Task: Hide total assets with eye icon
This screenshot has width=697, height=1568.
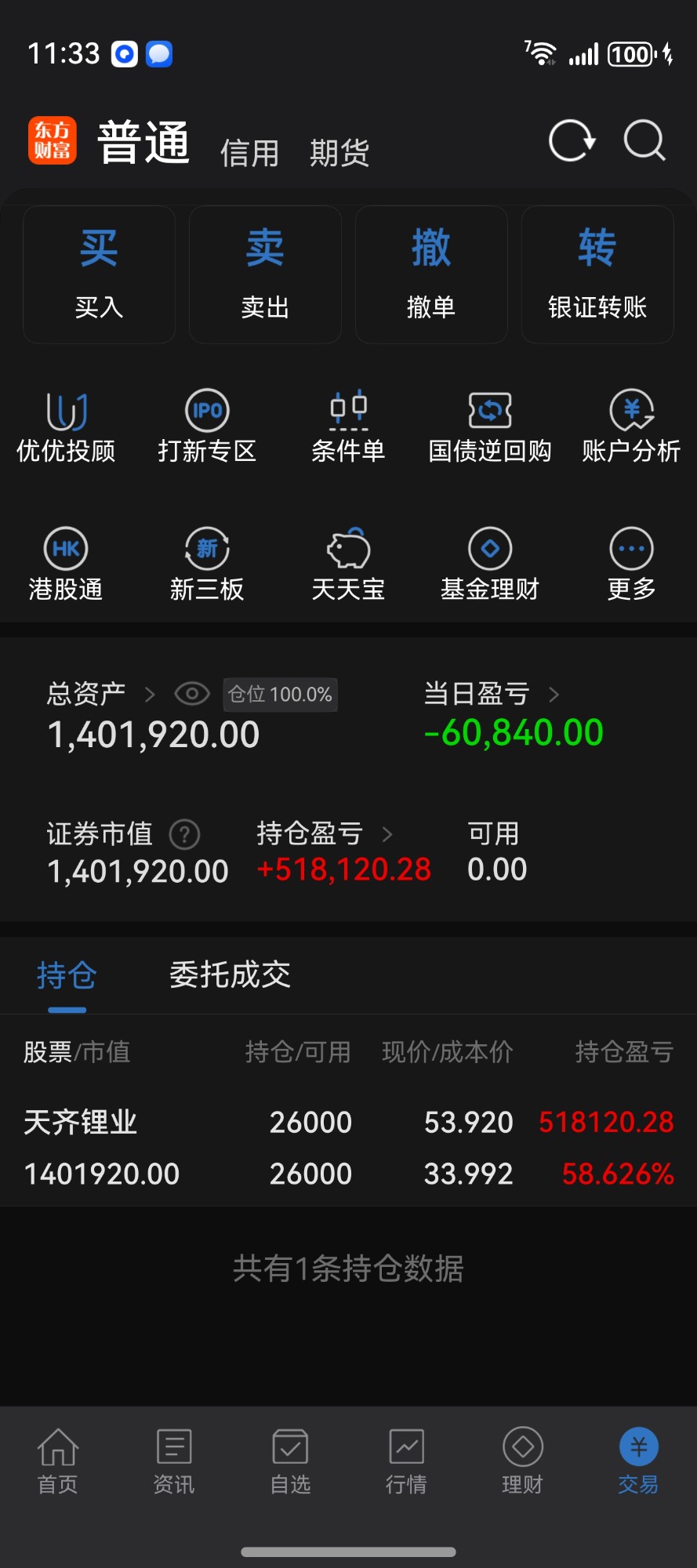Action: pyautogui.click(x=192, y=694)
